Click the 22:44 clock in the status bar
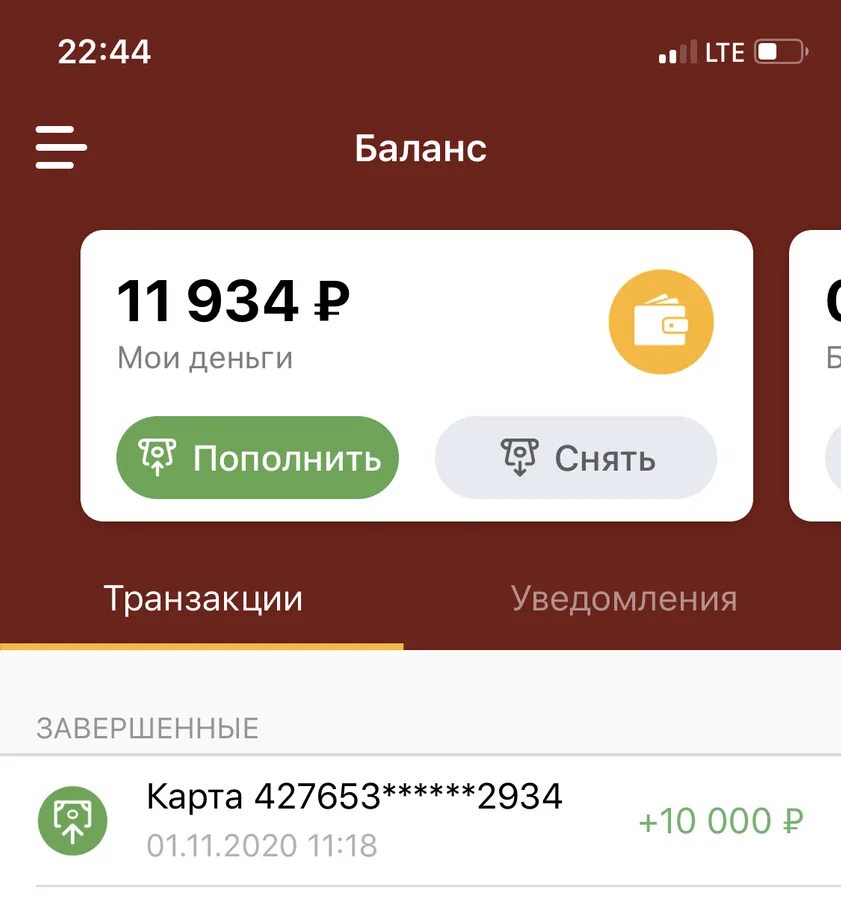This screenshot has width=841, height=897. coord(105,50)
